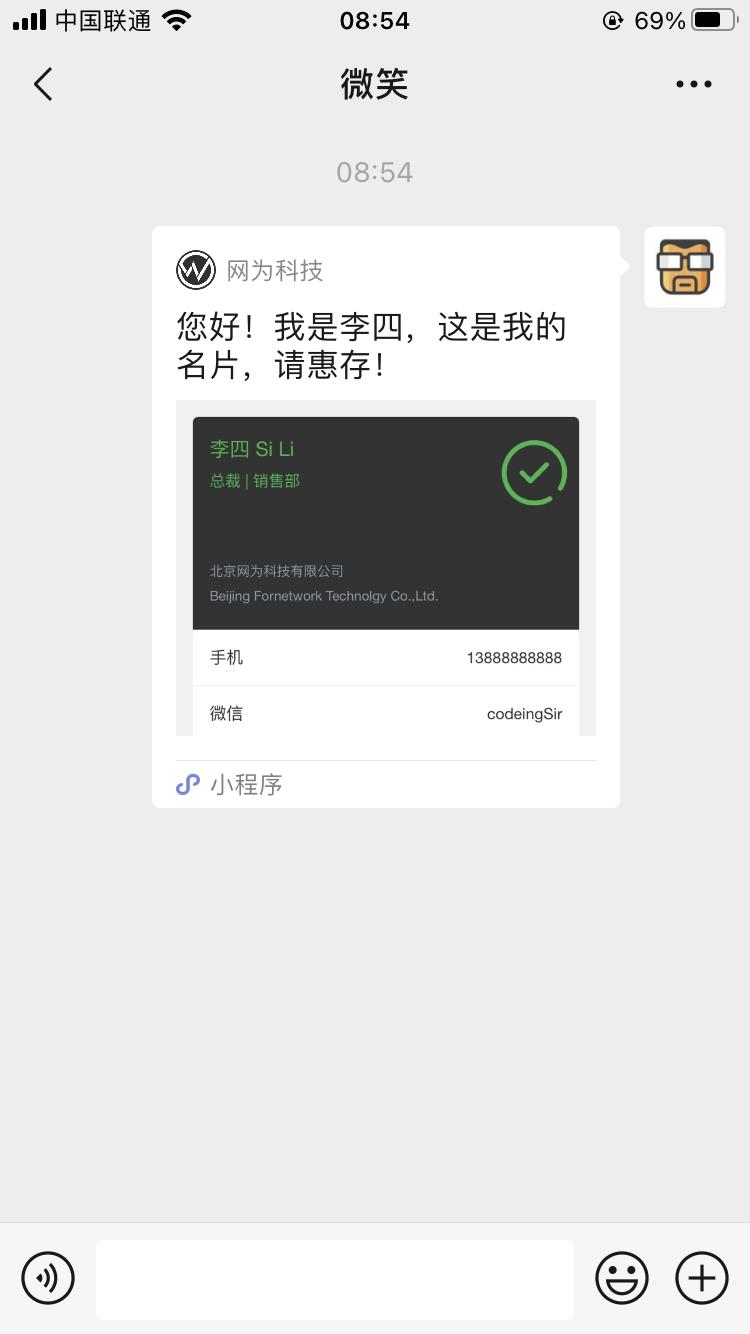Tap the message text input field
The image size is (750, 1334).
click(x=334, y=1277)
